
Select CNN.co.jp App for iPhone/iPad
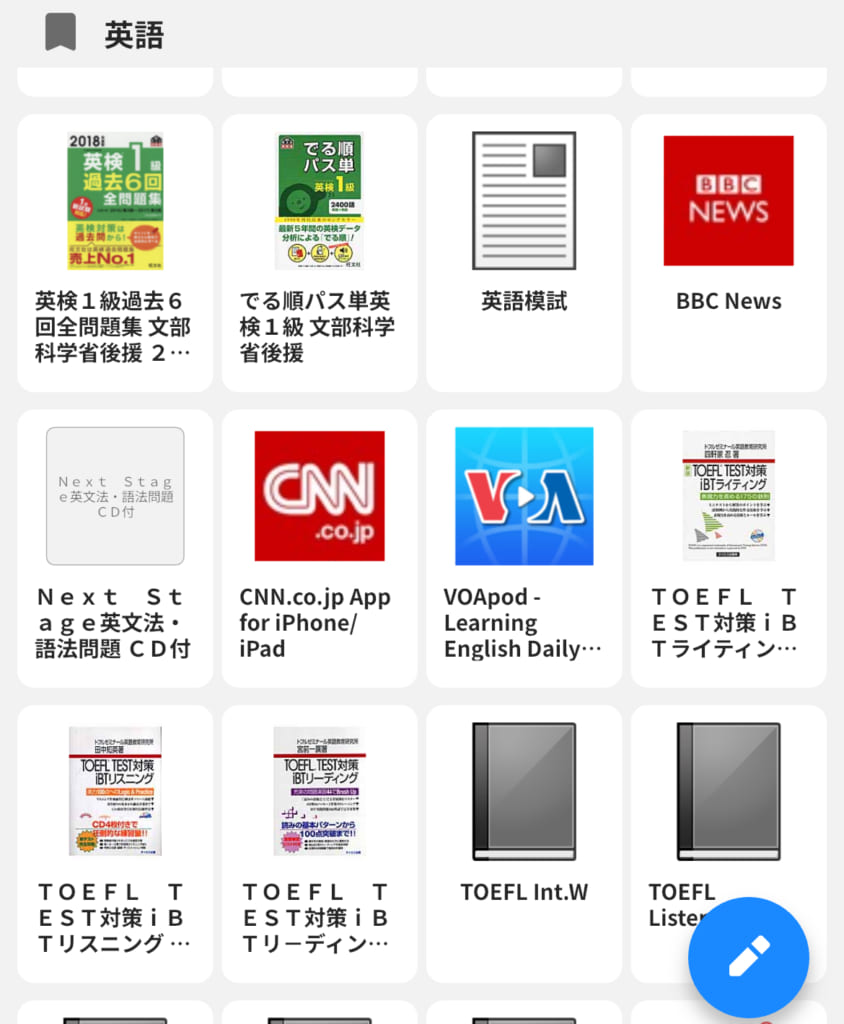pyautogui.click(x=319, y=547)
